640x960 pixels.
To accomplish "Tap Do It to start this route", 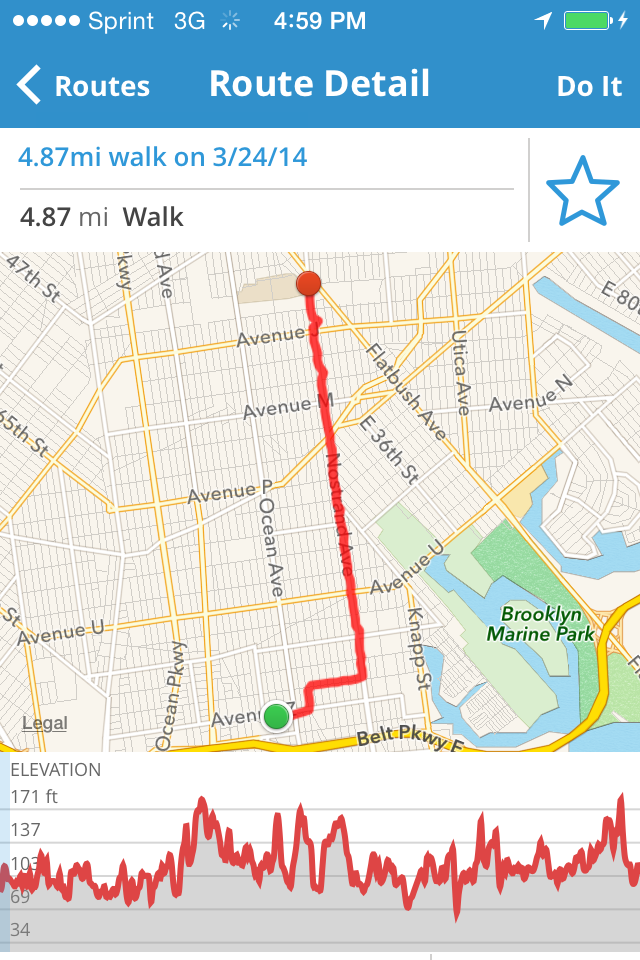I will point(589,86).
